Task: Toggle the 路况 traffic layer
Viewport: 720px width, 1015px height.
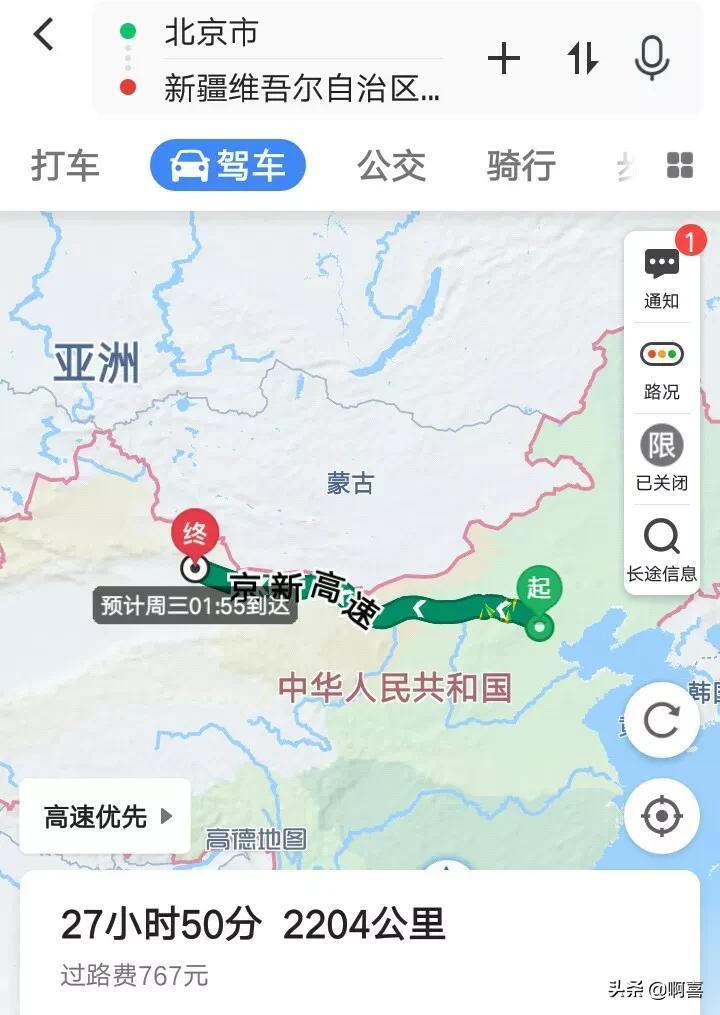Action: click(x=662, y=368)
